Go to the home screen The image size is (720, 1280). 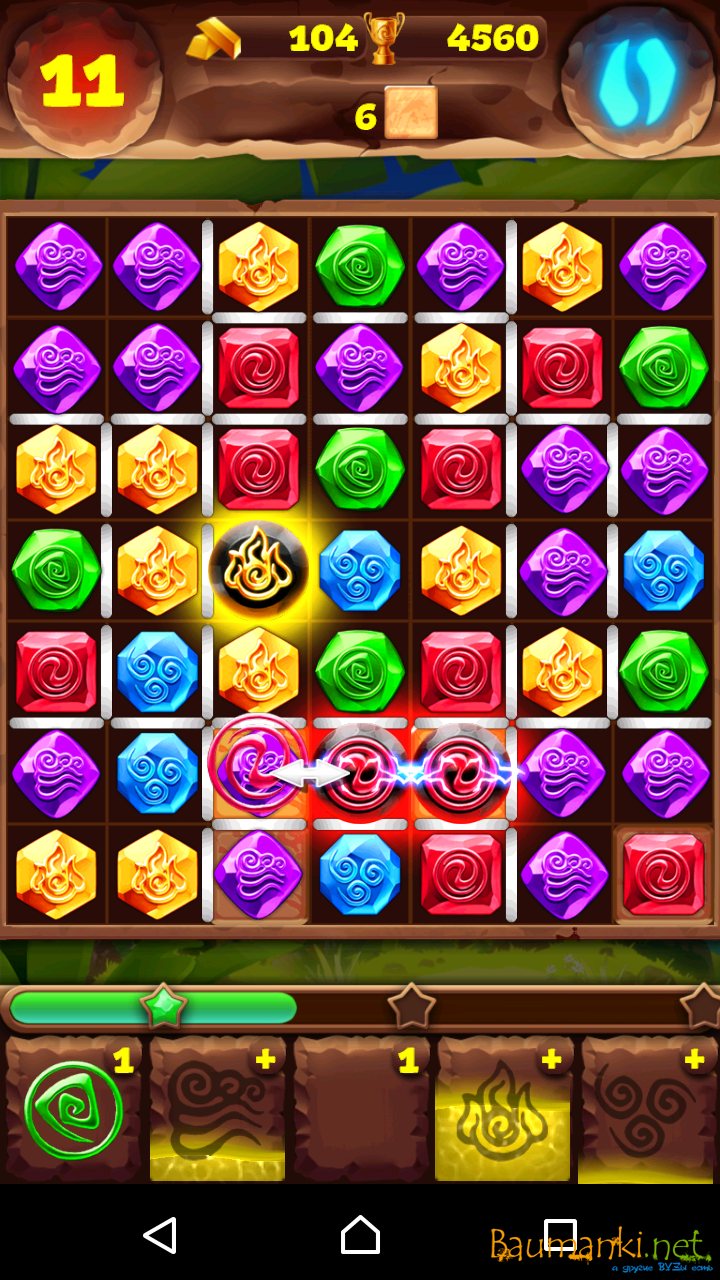coord(360,1236)
